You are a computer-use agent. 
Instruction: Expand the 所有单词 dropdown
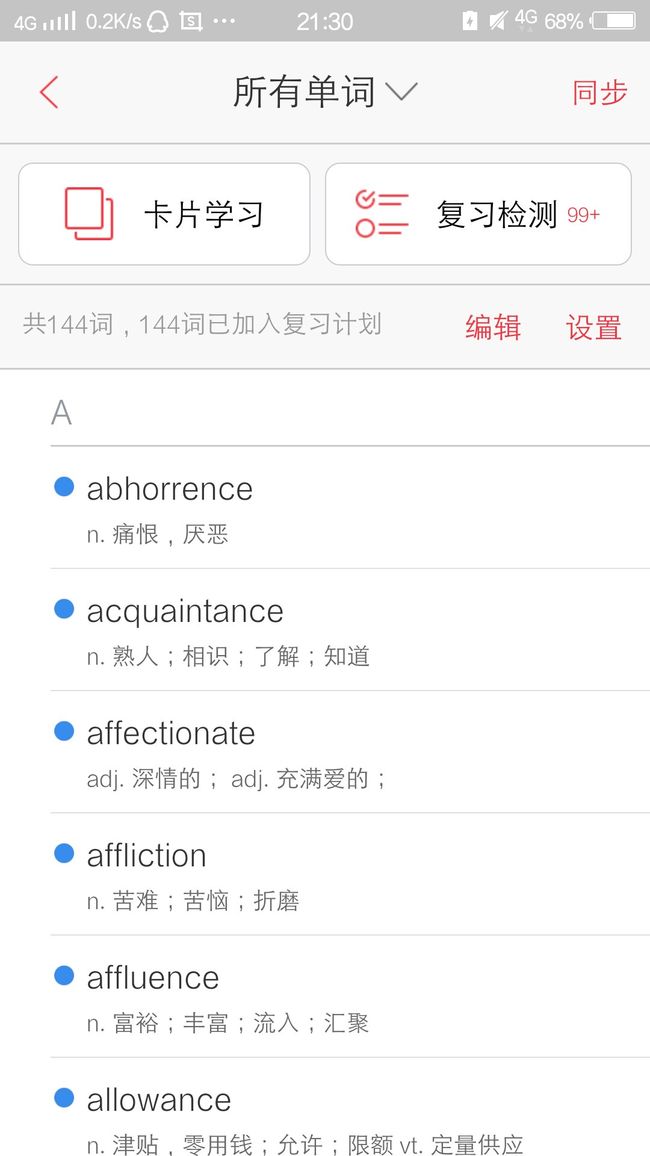click(x=325, y=92)
